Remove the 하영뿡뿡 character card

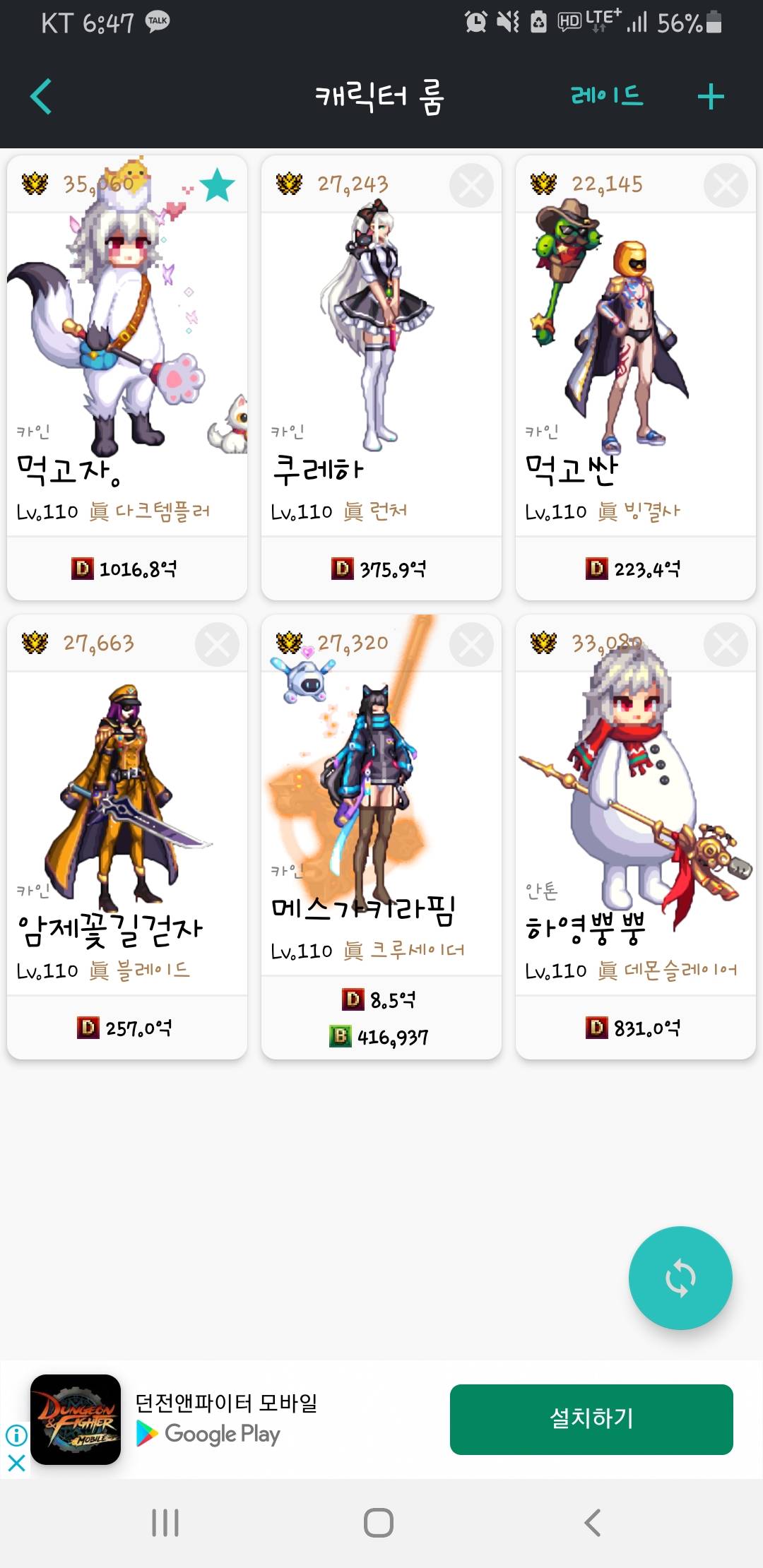pyautogui.click(x=726, y=645)
